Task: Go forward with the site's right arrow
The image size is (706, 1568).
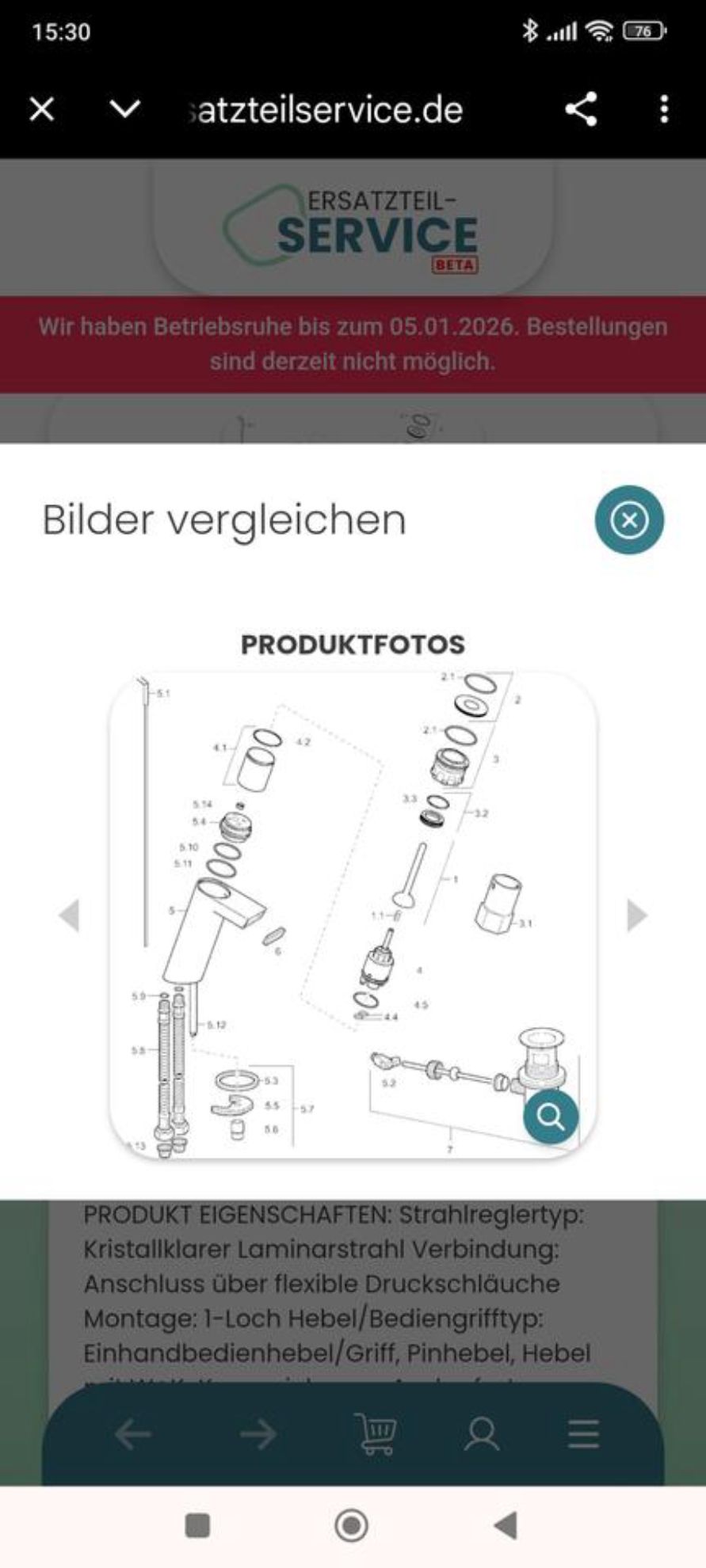Action: click(258, 1434)
